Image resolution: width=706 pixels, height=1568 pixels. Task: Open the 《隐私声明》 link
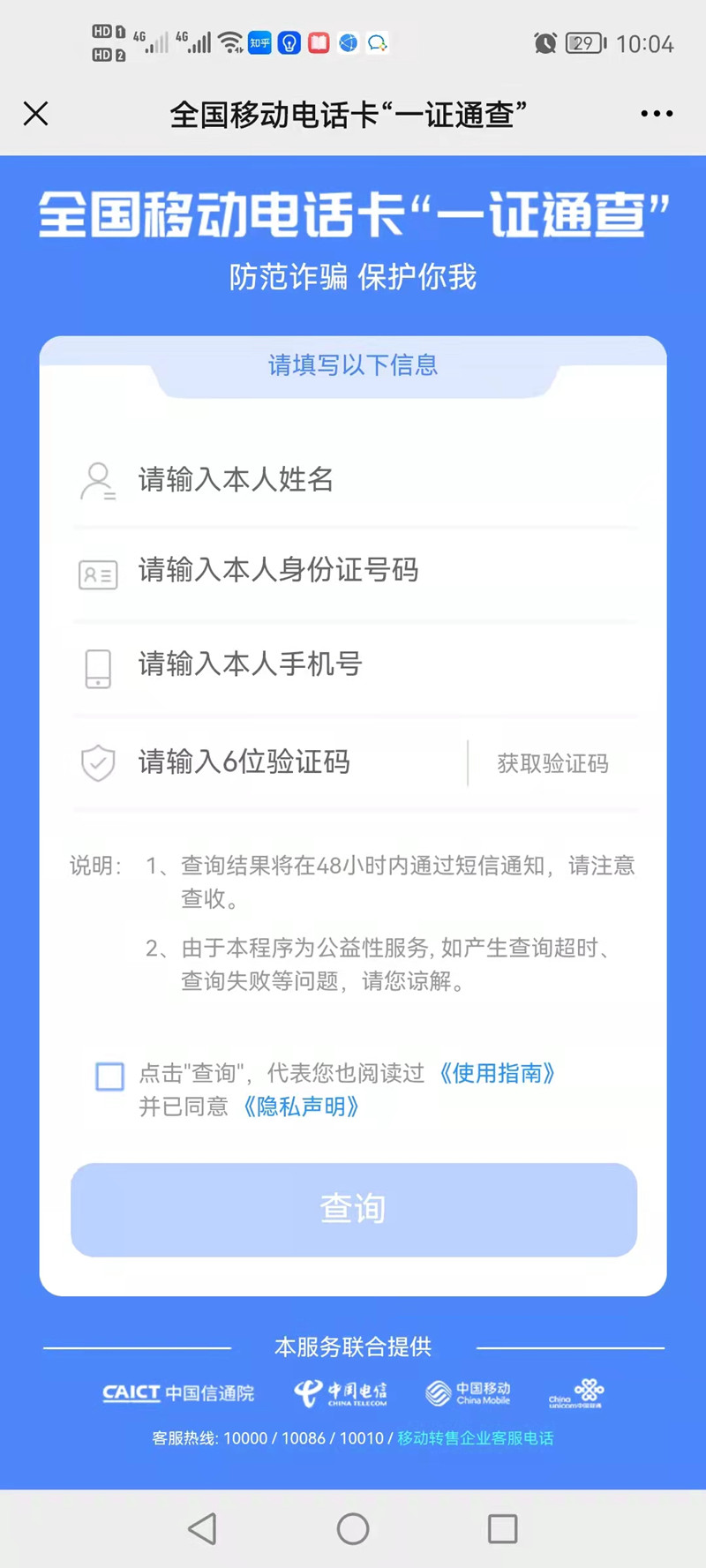301,1107
